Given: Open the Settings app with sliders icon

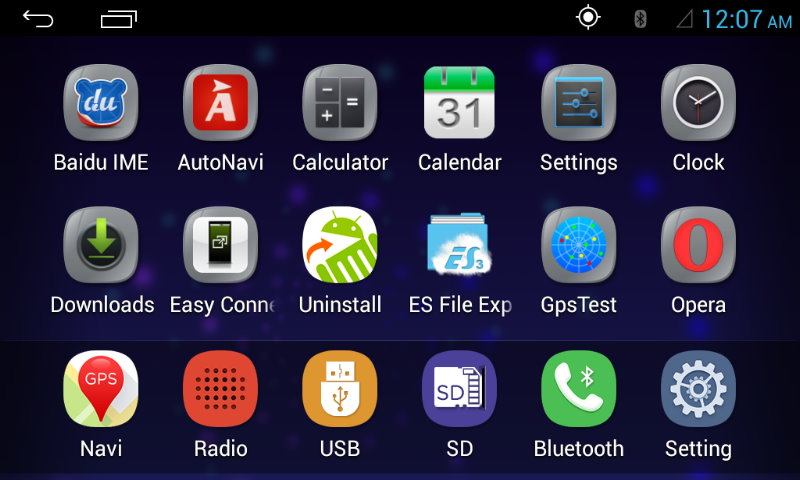Looking at the screenshot, I should pos(579,103).
